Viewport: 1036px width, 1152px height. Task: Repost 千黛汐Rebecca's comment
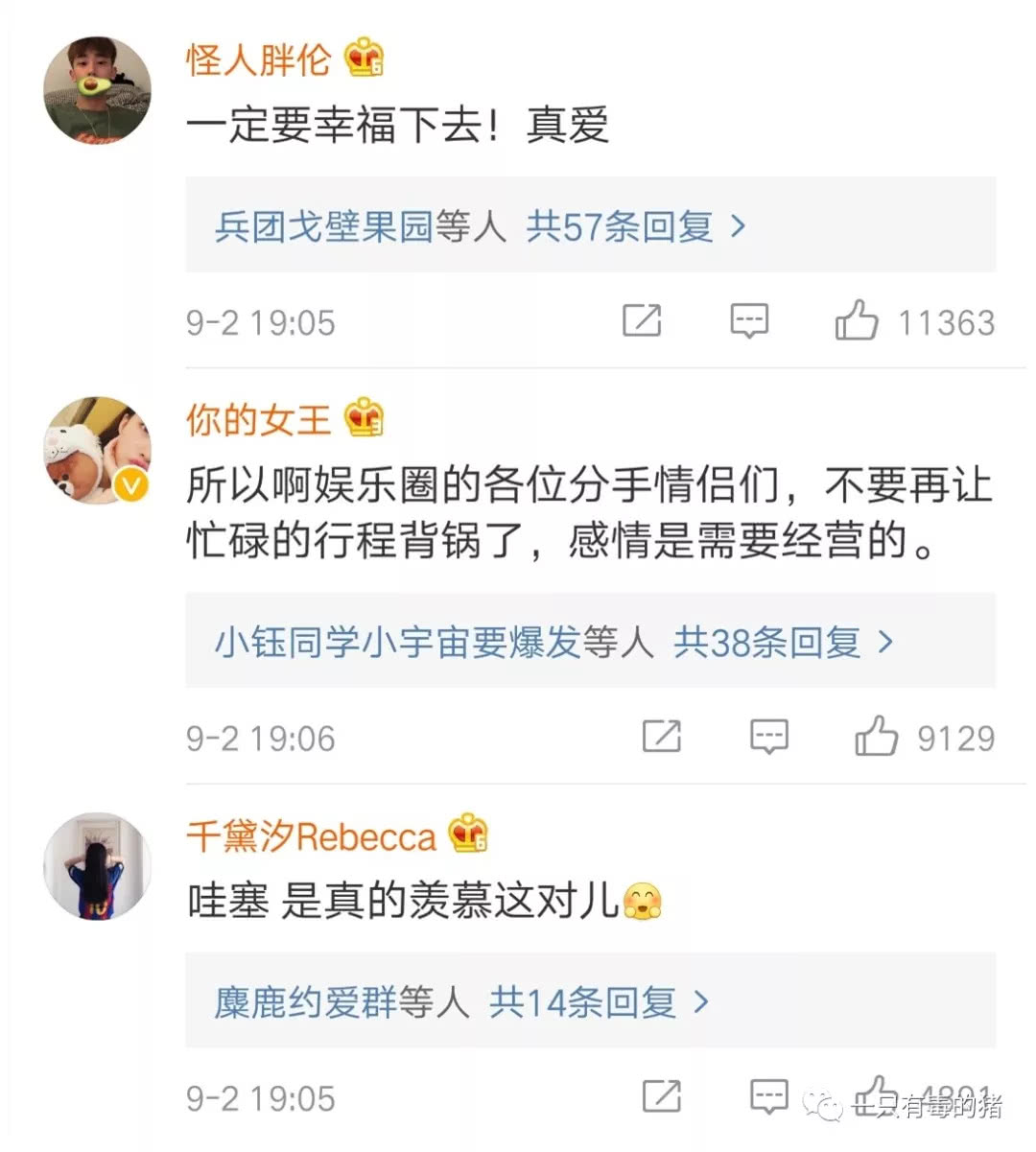click(661, 1096)
